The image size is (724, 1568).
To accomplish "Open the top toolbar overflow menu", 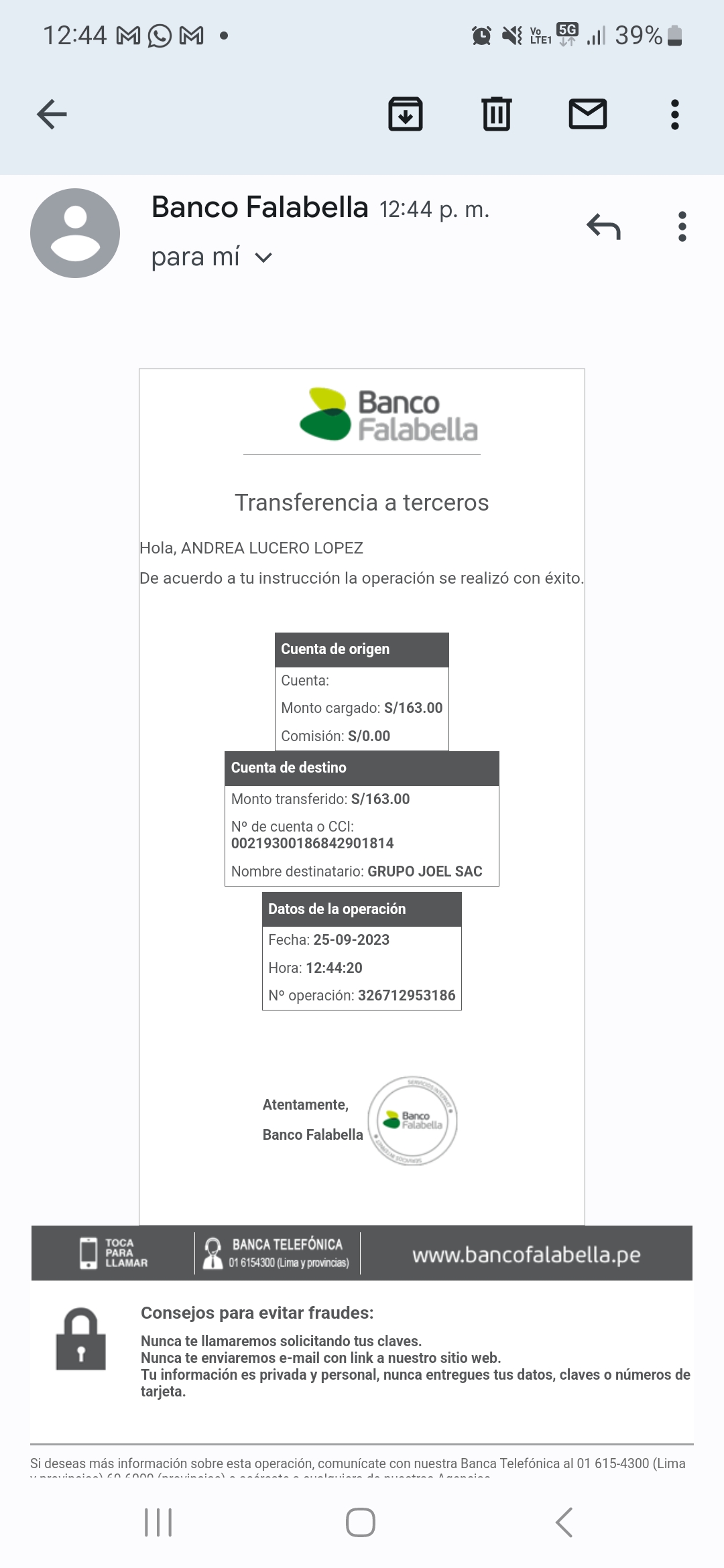I will coord(675,114).
